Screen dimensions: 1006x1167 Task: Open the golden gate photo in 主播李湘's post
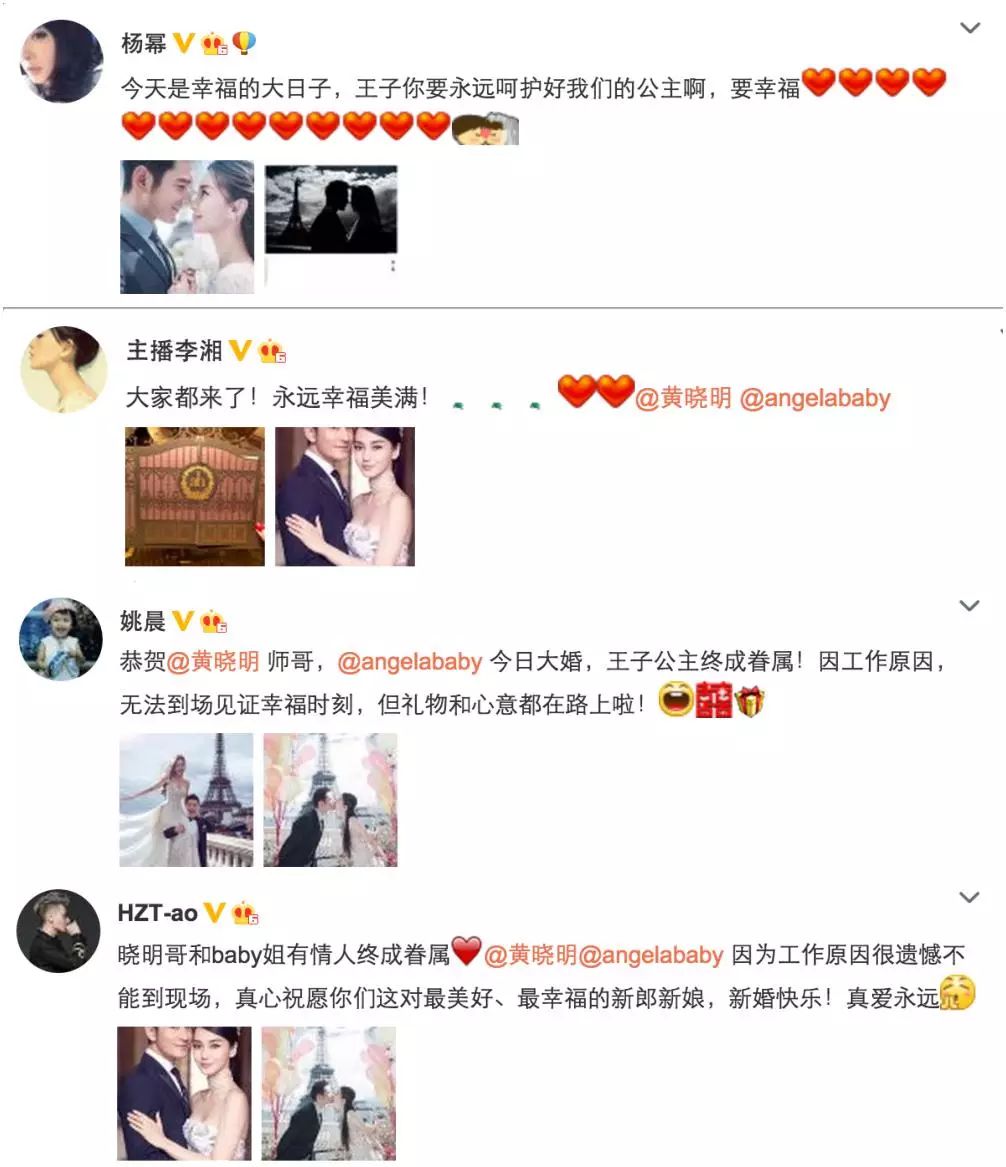[194, 496]
